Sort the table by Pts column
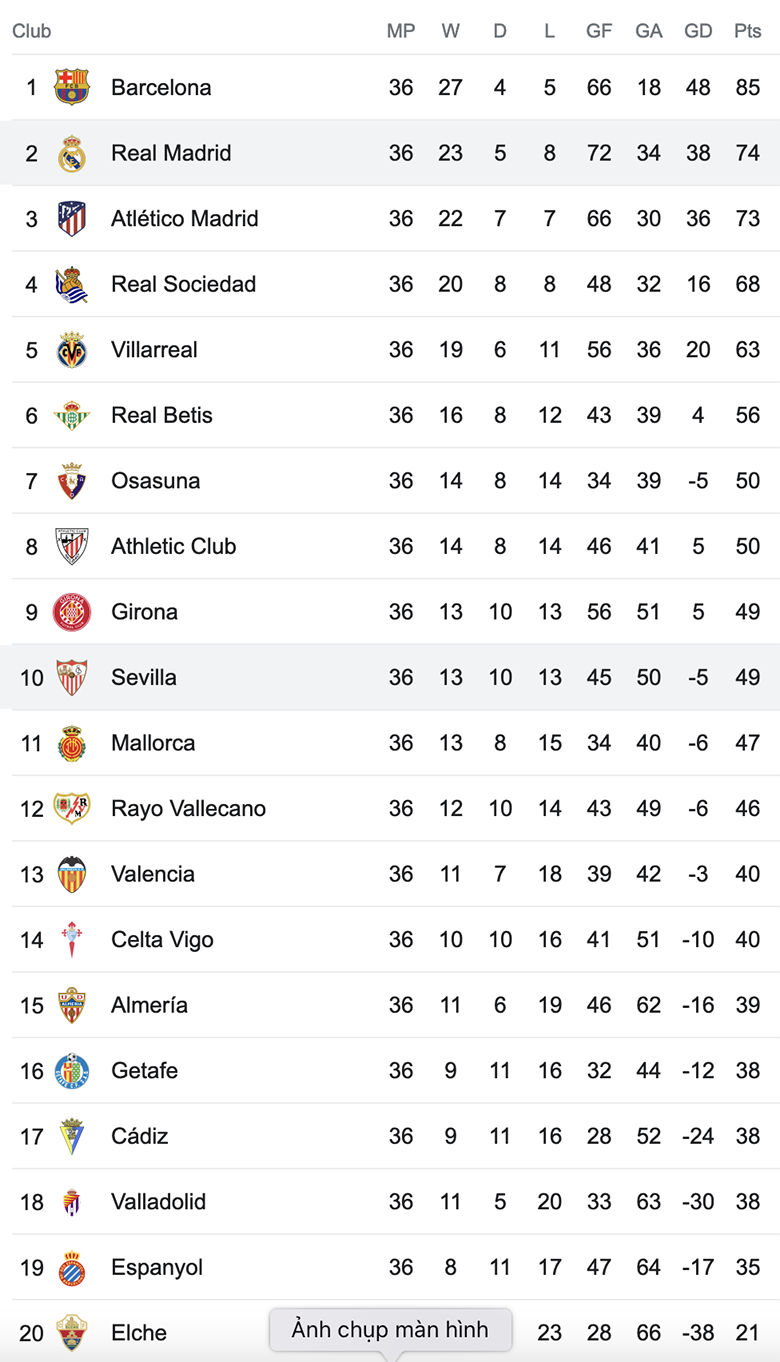 (x=748, y=30)
